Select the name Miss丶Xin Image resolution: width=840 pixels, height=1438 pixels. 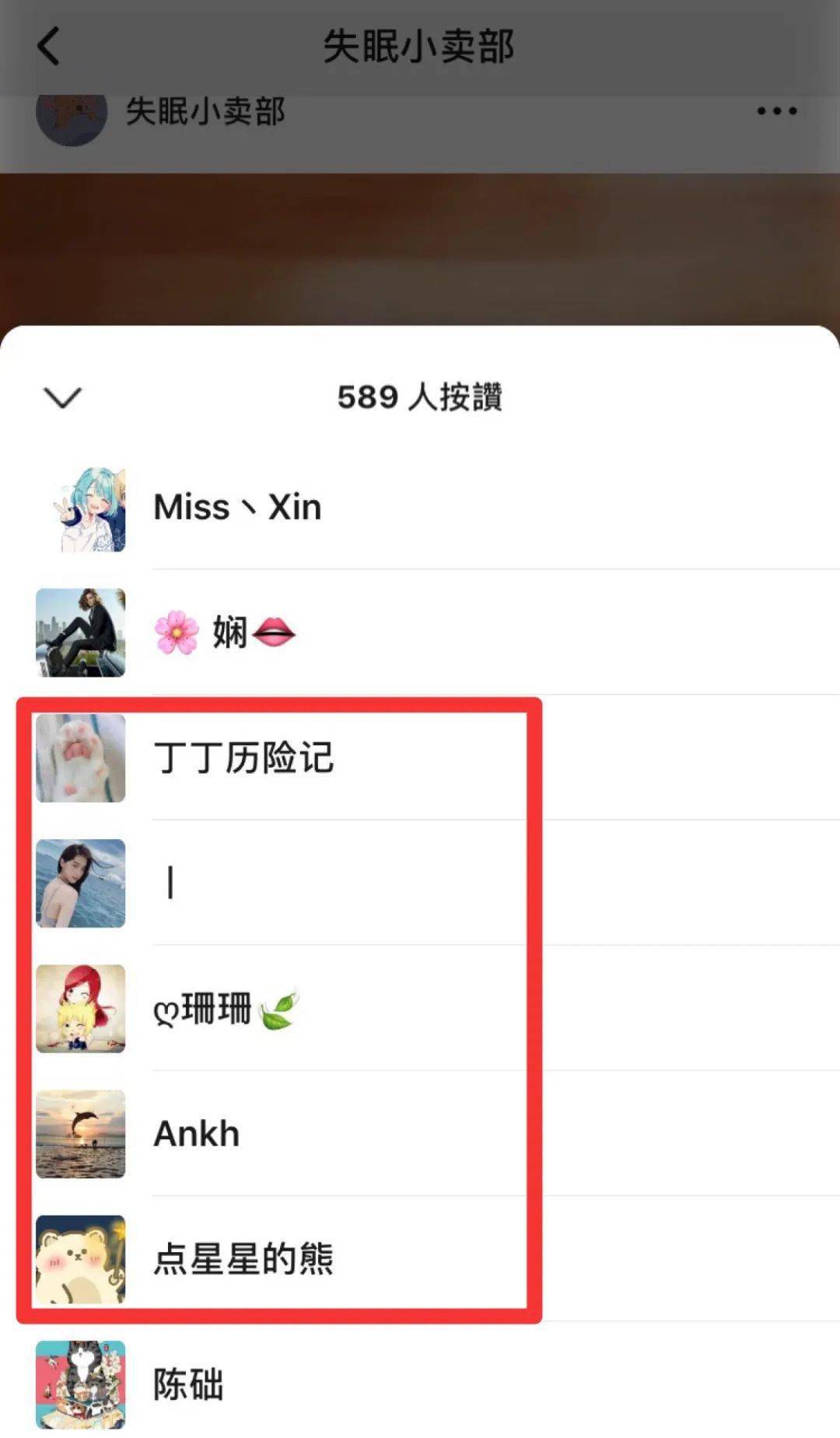(x=236, y=506)
